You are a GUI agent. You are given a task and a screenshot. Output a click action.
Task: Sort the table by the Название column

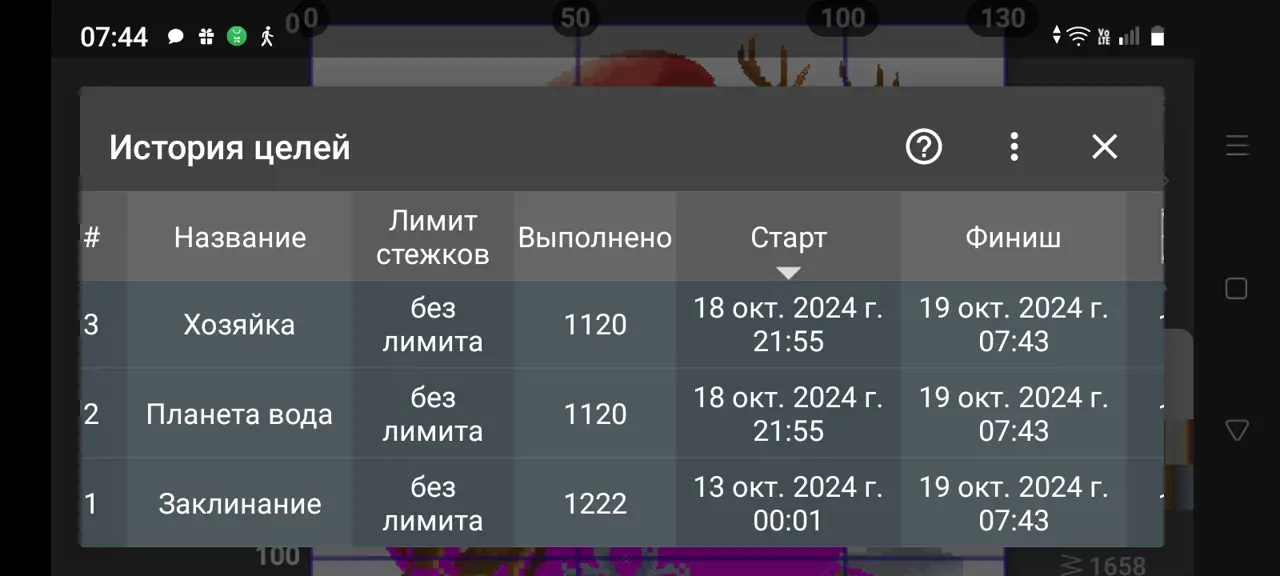tap(239, 238)
